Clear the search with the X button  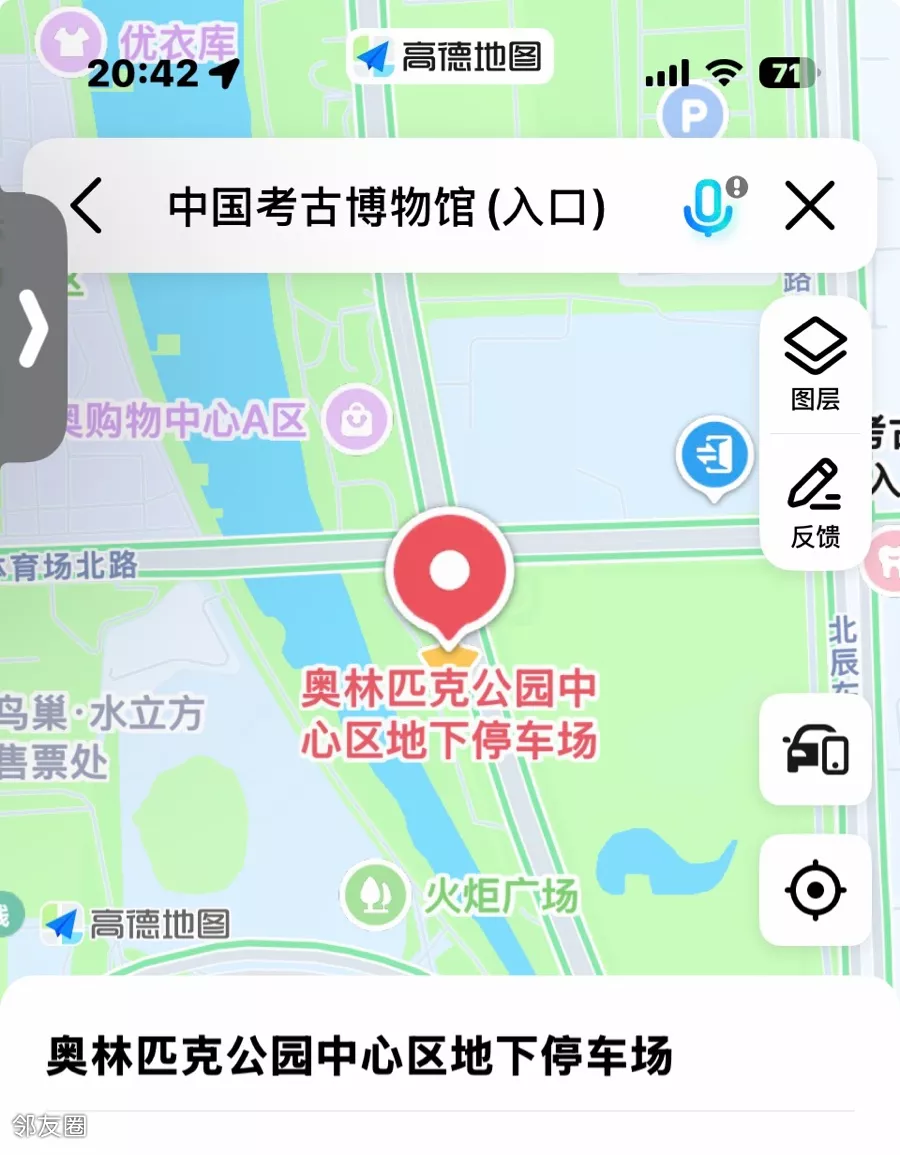(x=809, y=207)
